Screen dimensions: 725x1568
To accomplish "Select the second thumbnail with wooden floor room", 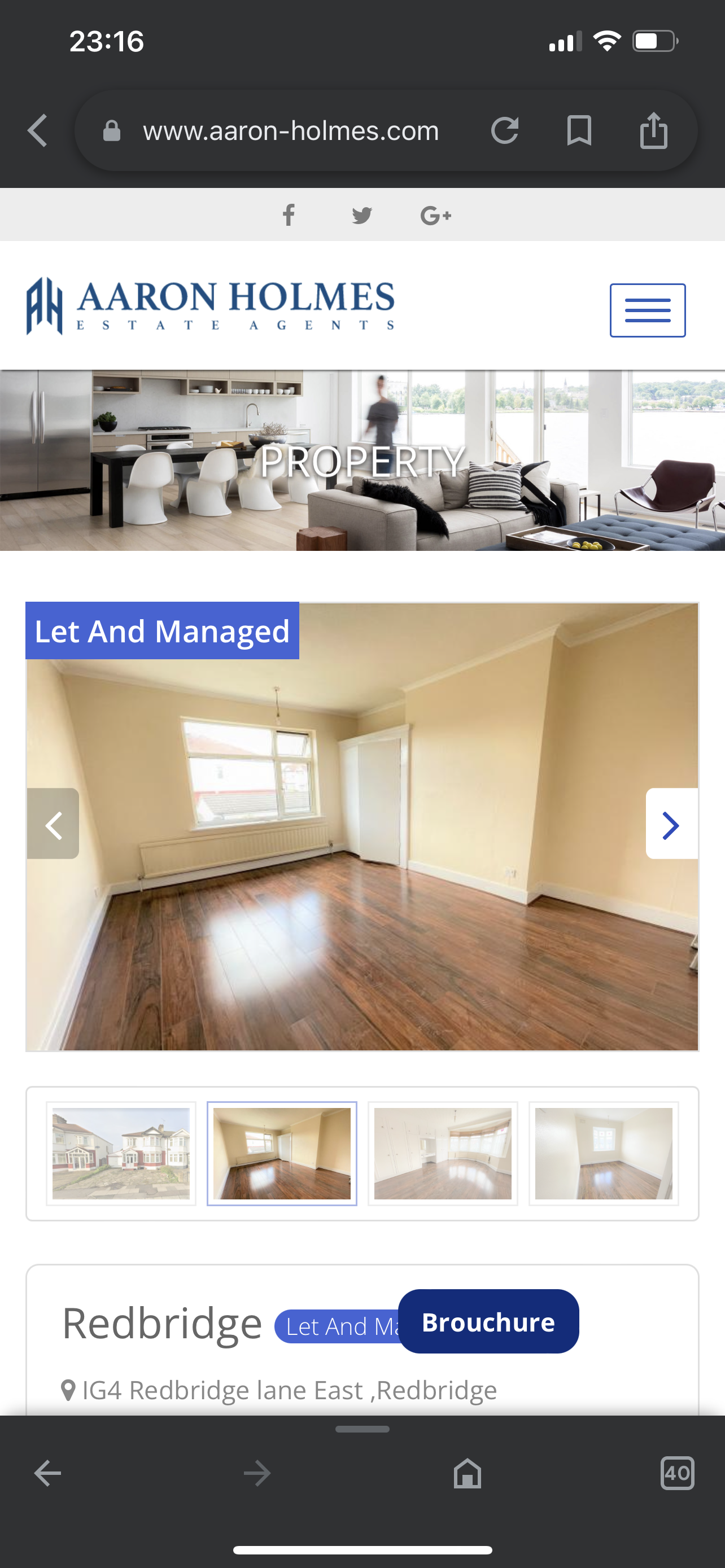I will coord(282,1154).
